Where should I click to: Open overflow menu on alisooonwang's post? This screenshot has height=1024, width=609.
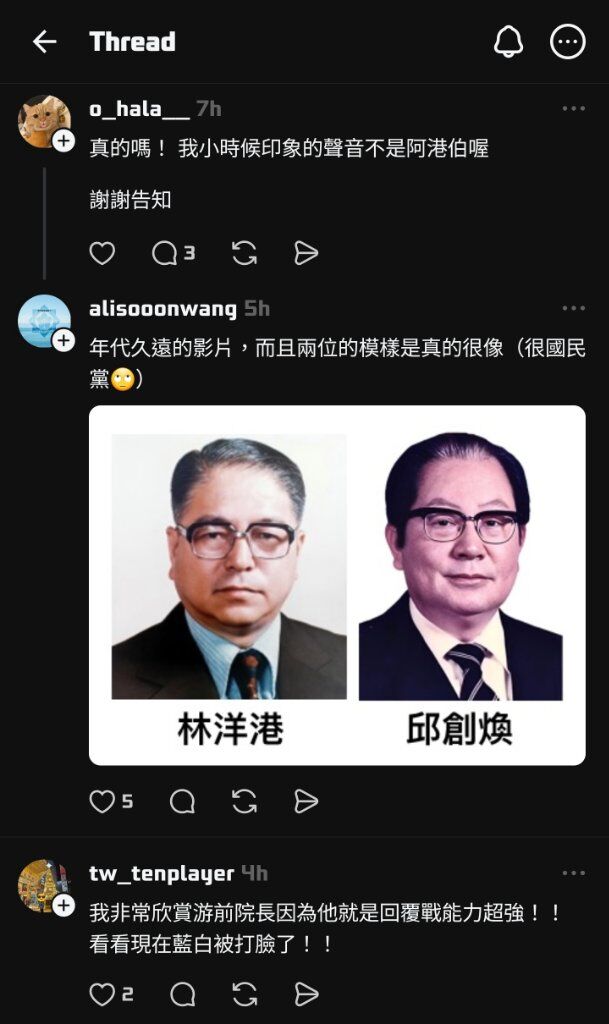pos(573,308)
